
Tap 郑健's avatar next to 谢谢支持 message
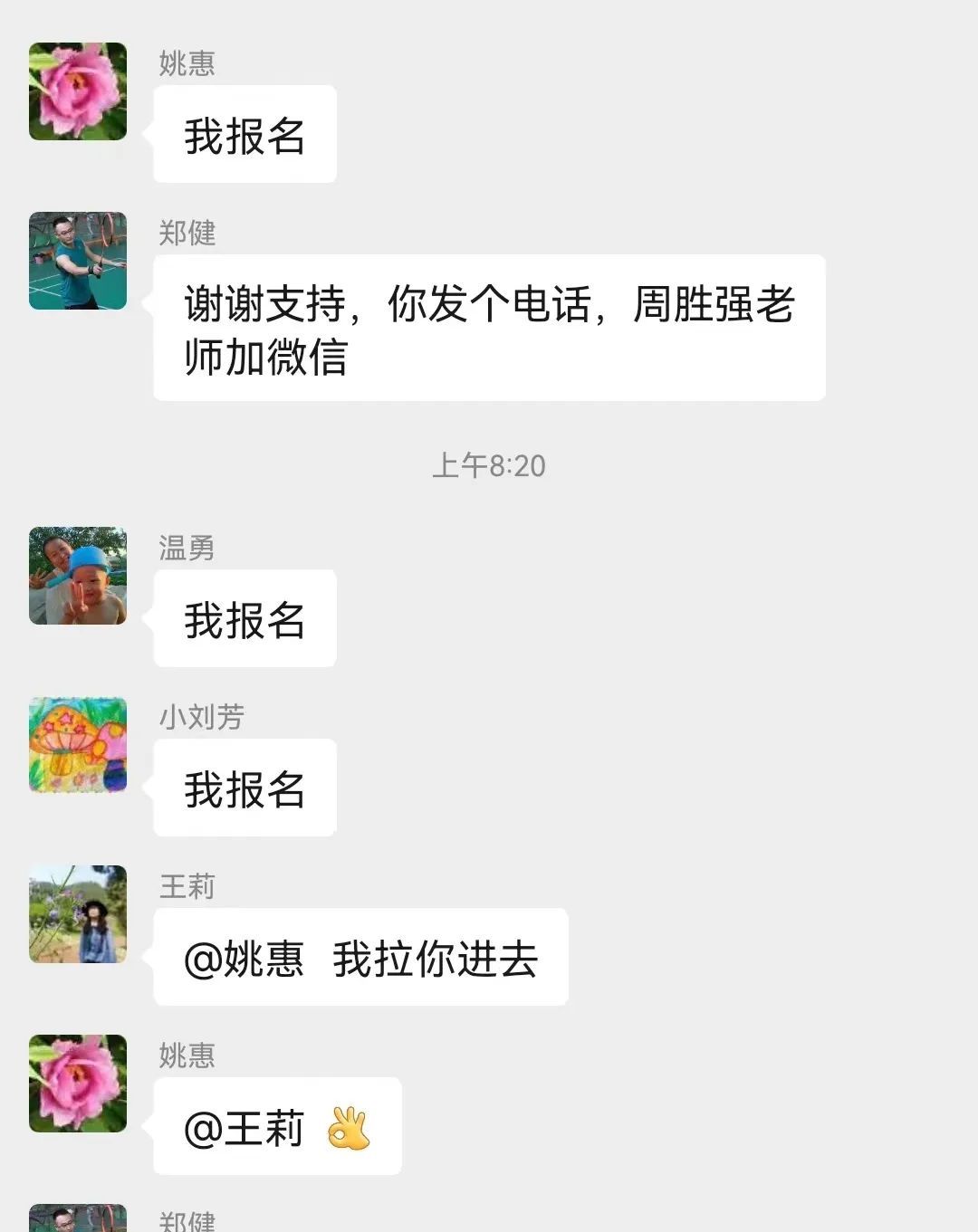78,261
